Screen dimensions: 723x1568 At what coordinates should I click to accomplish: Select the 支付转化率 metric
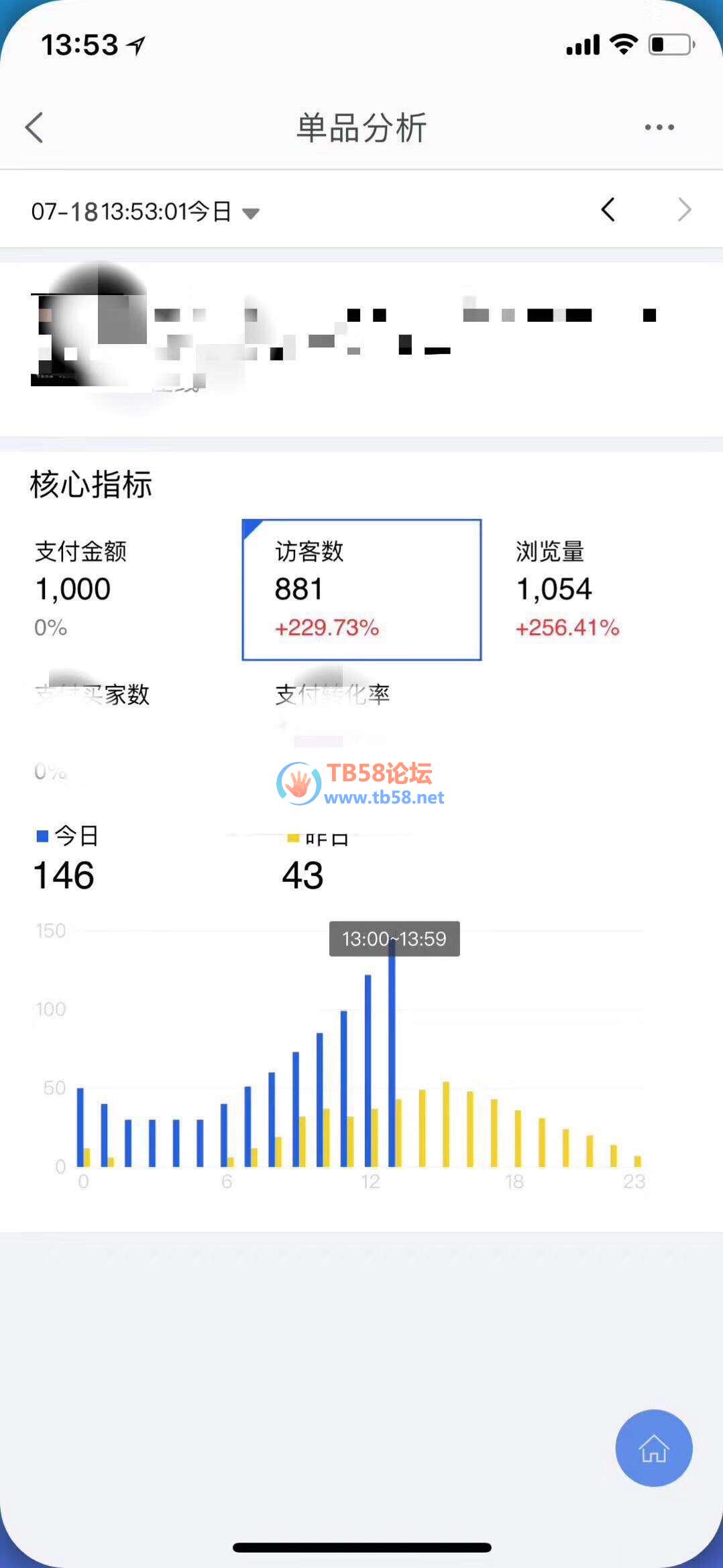click(x=361, y=731)
